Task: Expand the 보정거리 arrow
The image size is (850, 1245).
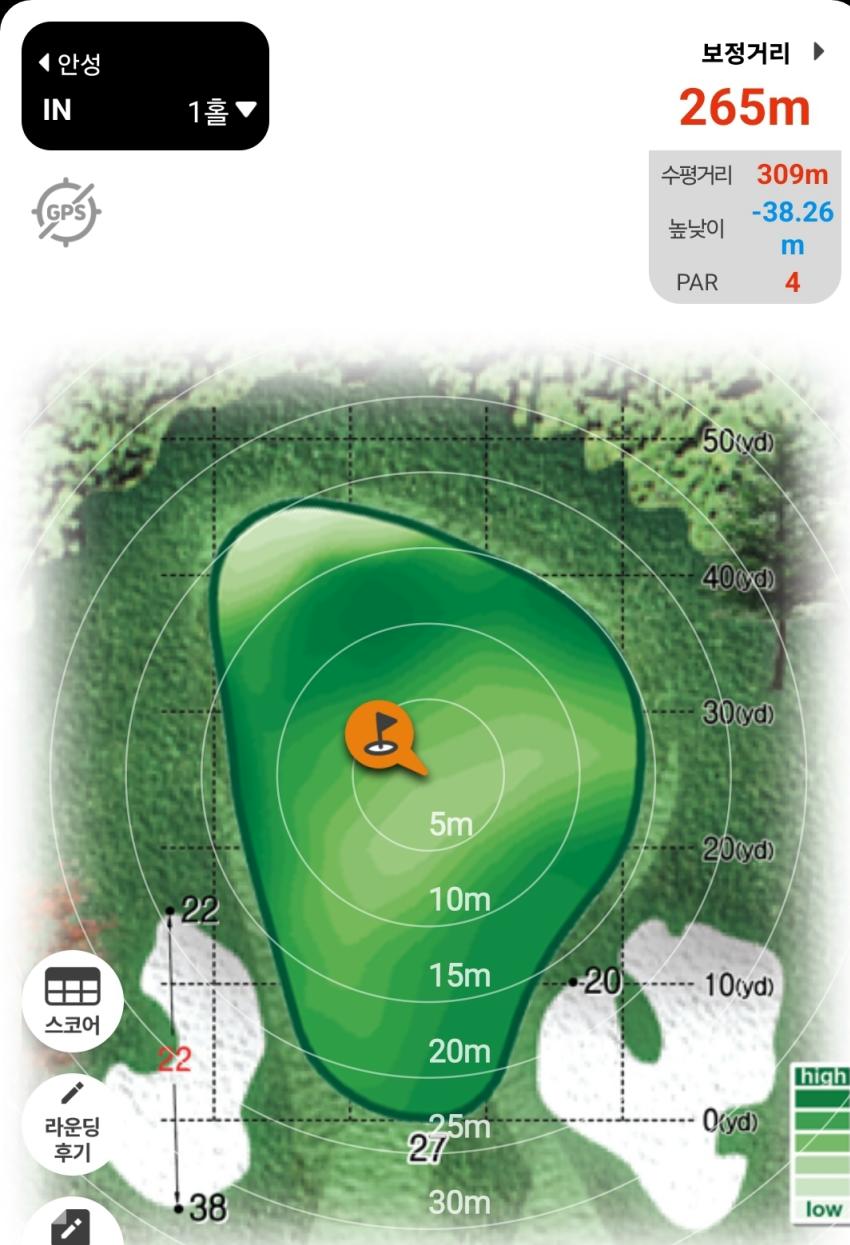Action: tap(819, 52)
